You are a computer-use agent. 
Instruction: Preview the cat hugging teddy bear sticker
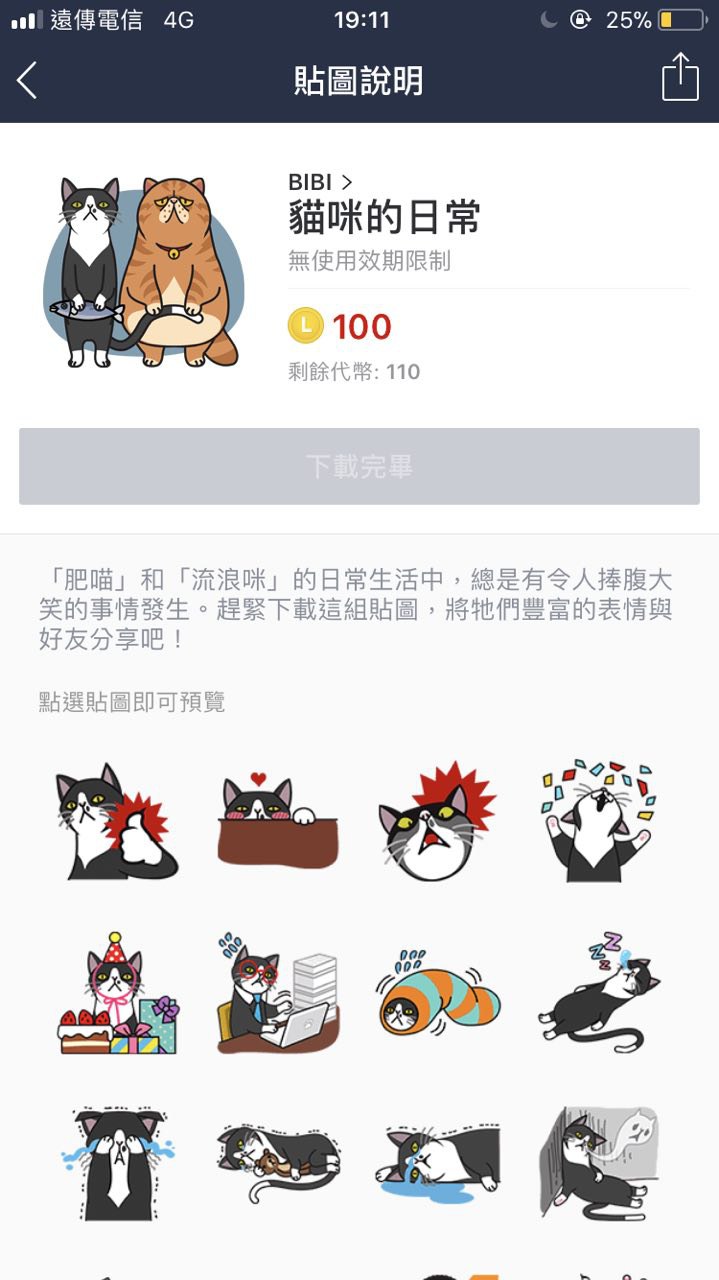pyautogui.click(x=278, y=1163)
